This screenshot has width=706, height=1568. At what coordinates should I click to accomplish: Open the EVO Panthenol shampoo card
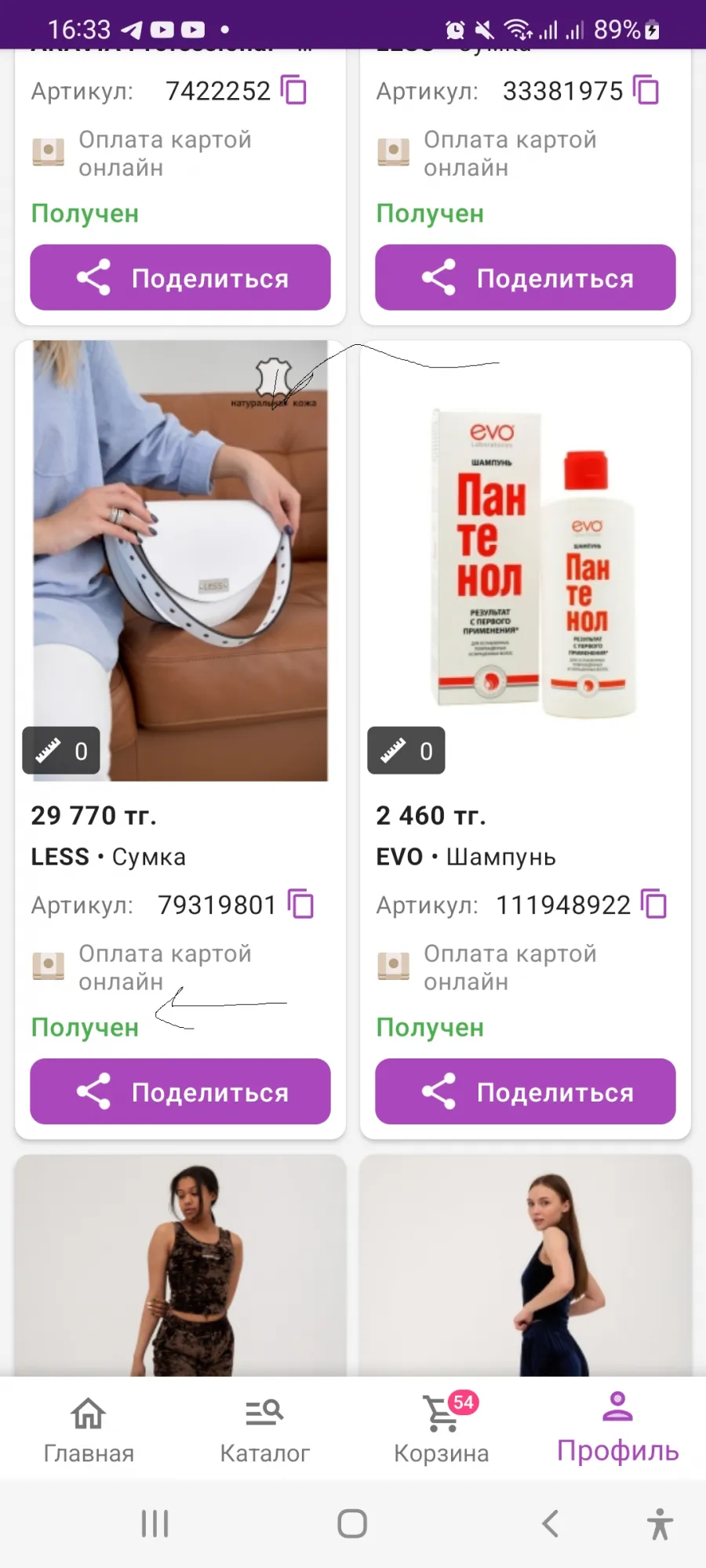point(526,561)
